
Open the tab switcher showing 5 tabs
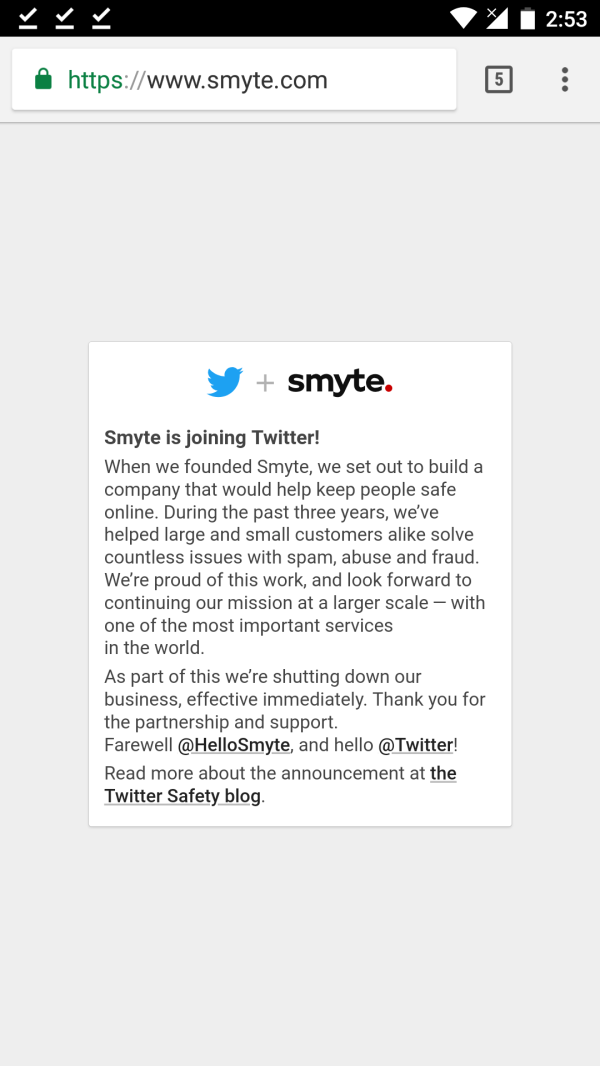pyautogui.click(x=498, y=80)
